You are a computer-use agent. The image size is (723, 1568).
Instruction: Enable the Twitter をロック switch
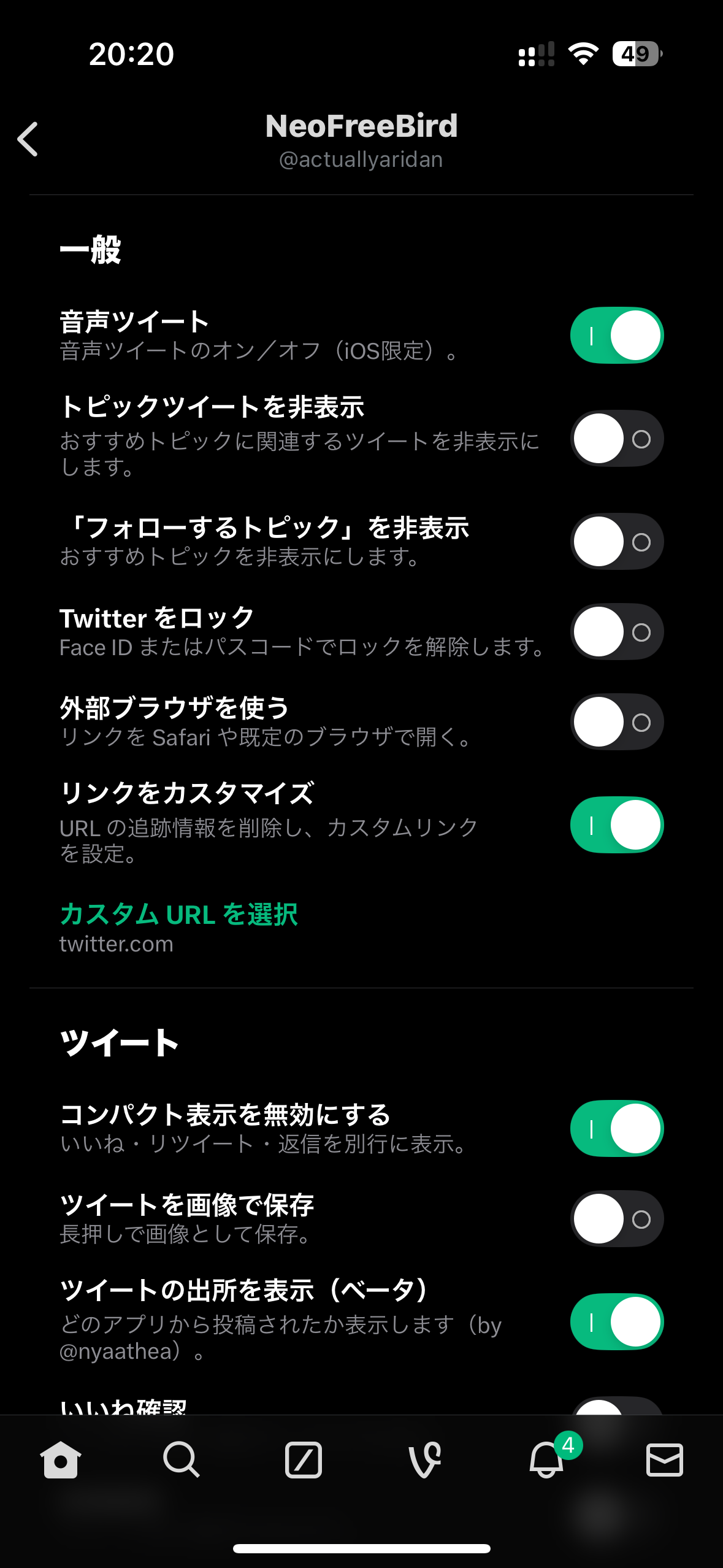coord(617,632)
